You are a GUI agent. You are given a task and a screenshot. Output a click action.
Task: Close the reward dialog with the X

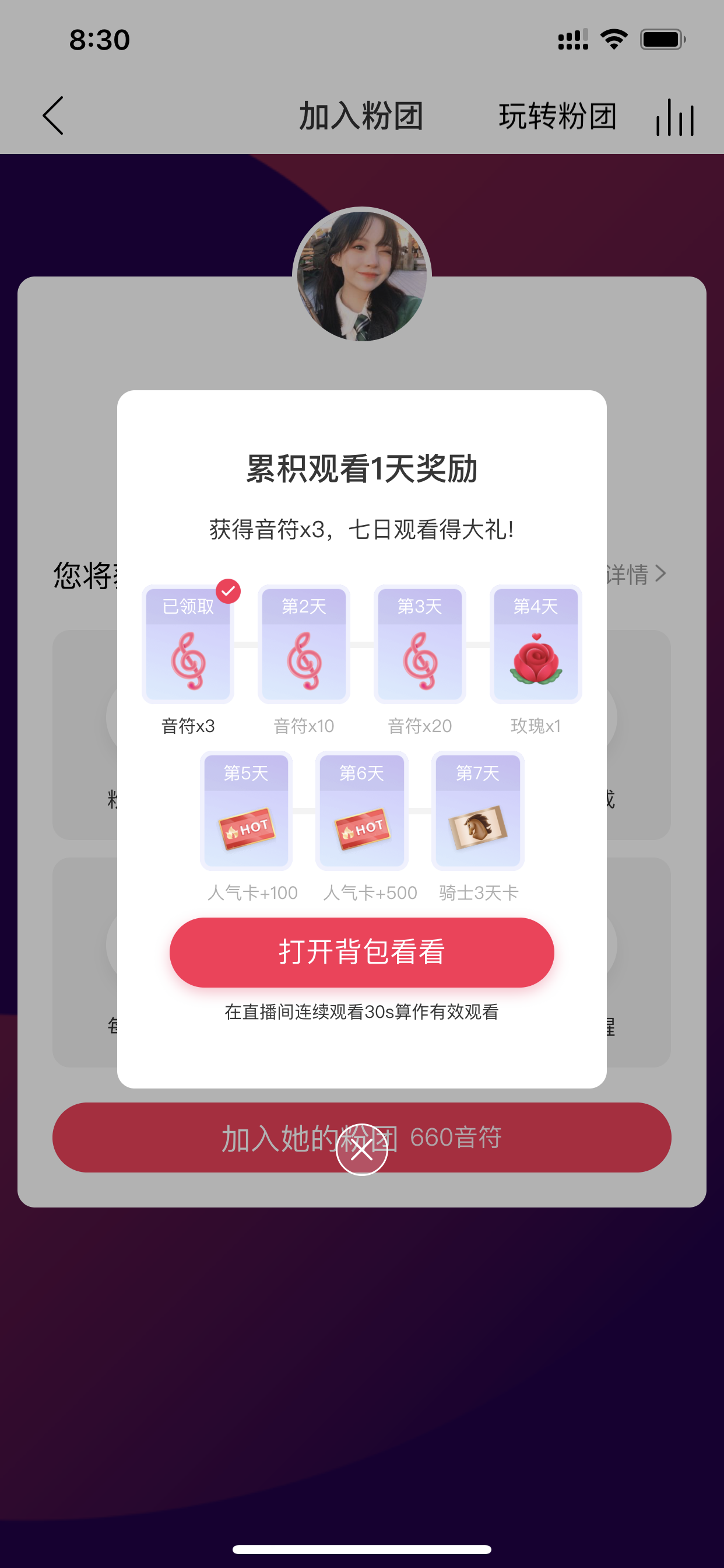pos(361,1149)
